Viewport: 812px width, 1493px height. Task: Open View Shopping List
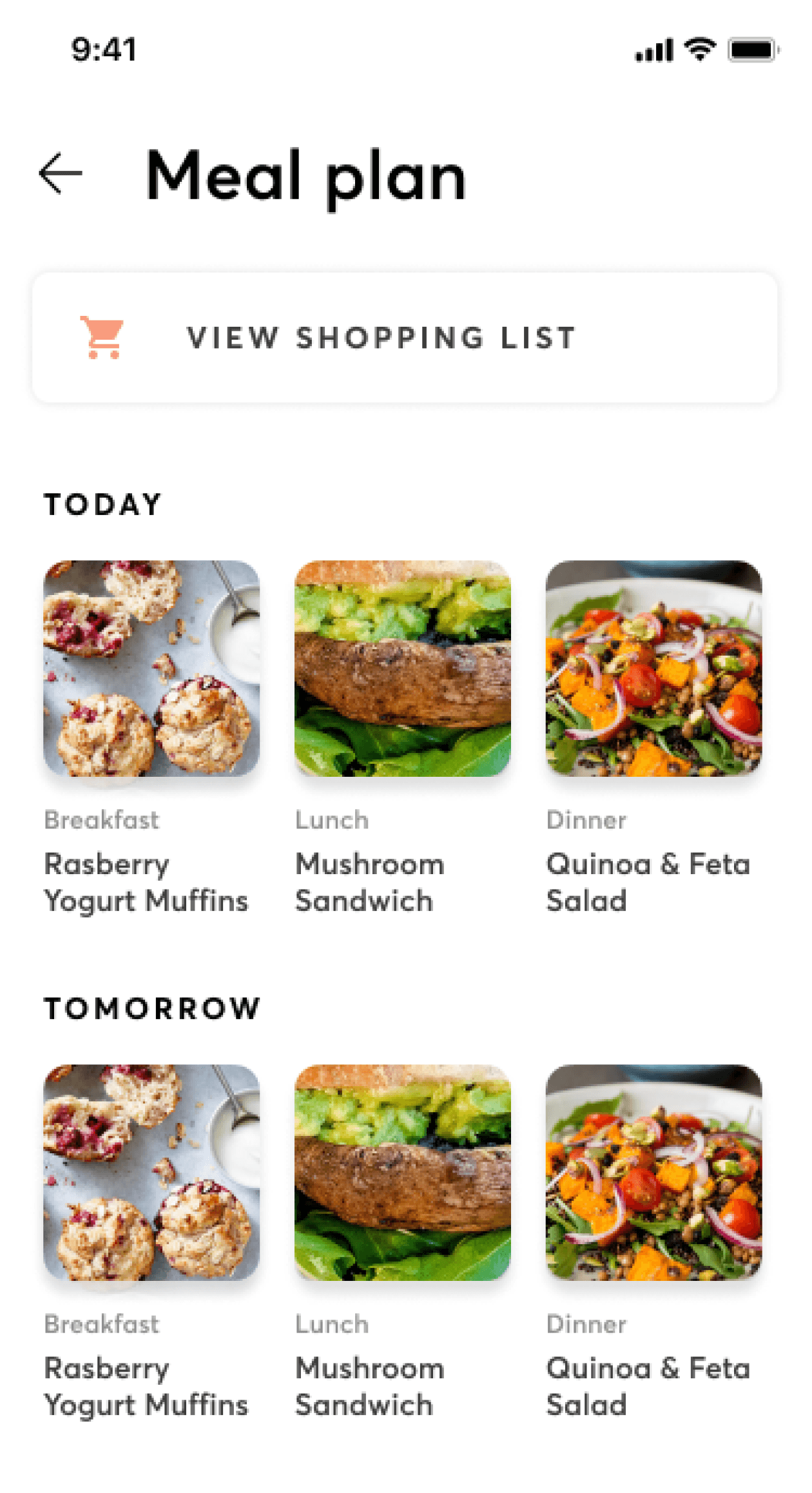[405, 338]
